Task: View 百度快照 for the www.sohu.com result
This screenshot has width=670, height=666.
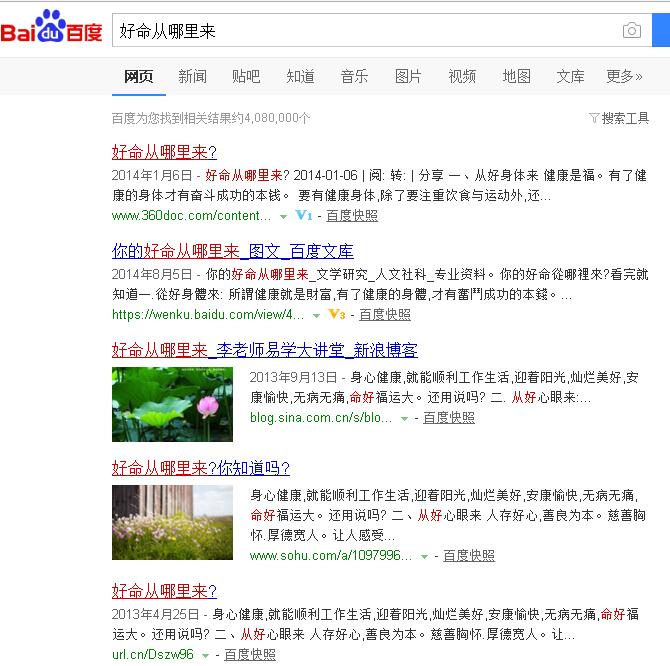Action: click(469, 556)
